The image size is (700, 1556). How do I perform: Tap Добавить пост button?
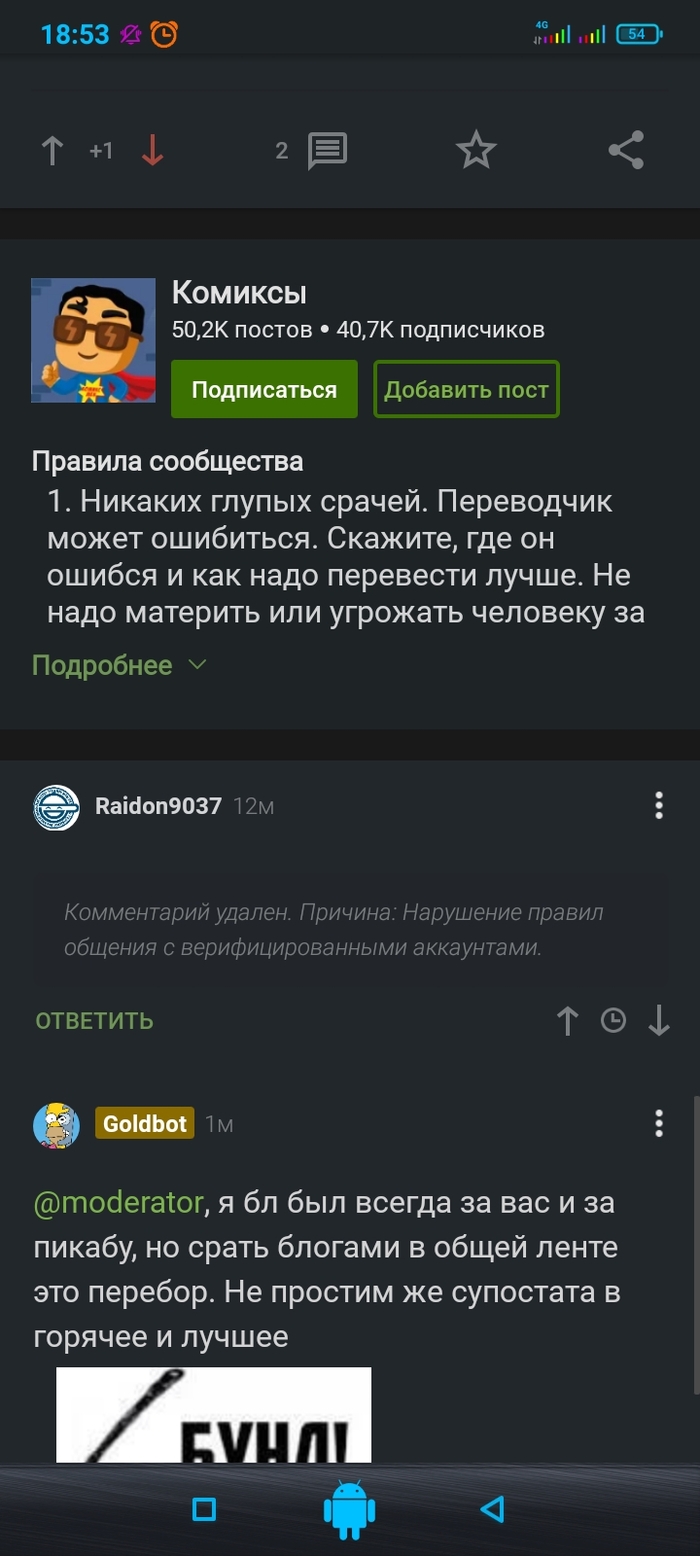(466, 389)
